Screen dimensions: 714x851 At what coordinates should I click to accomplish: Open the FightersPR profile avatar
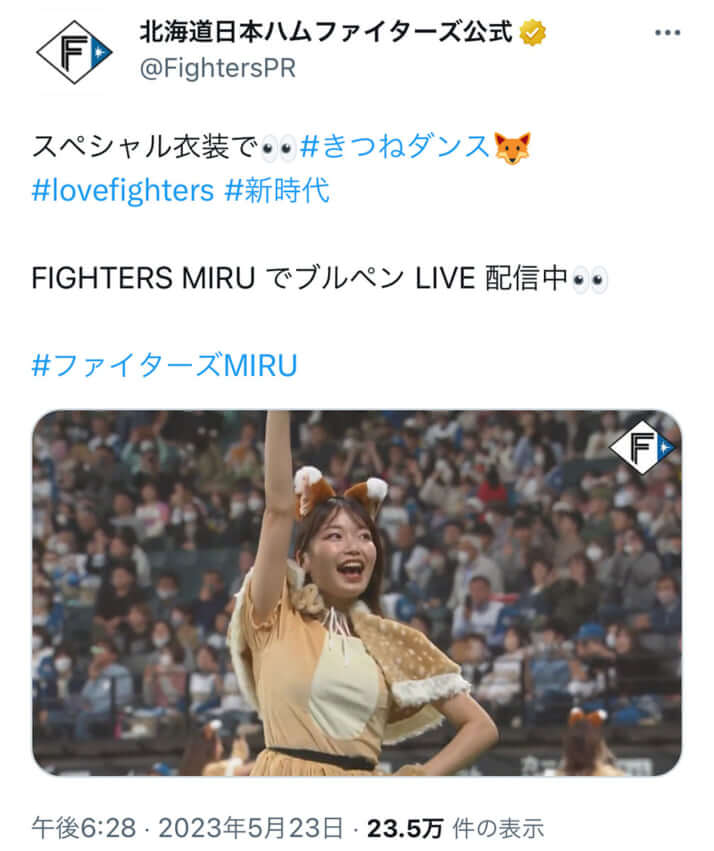click(x=73, y=51)
